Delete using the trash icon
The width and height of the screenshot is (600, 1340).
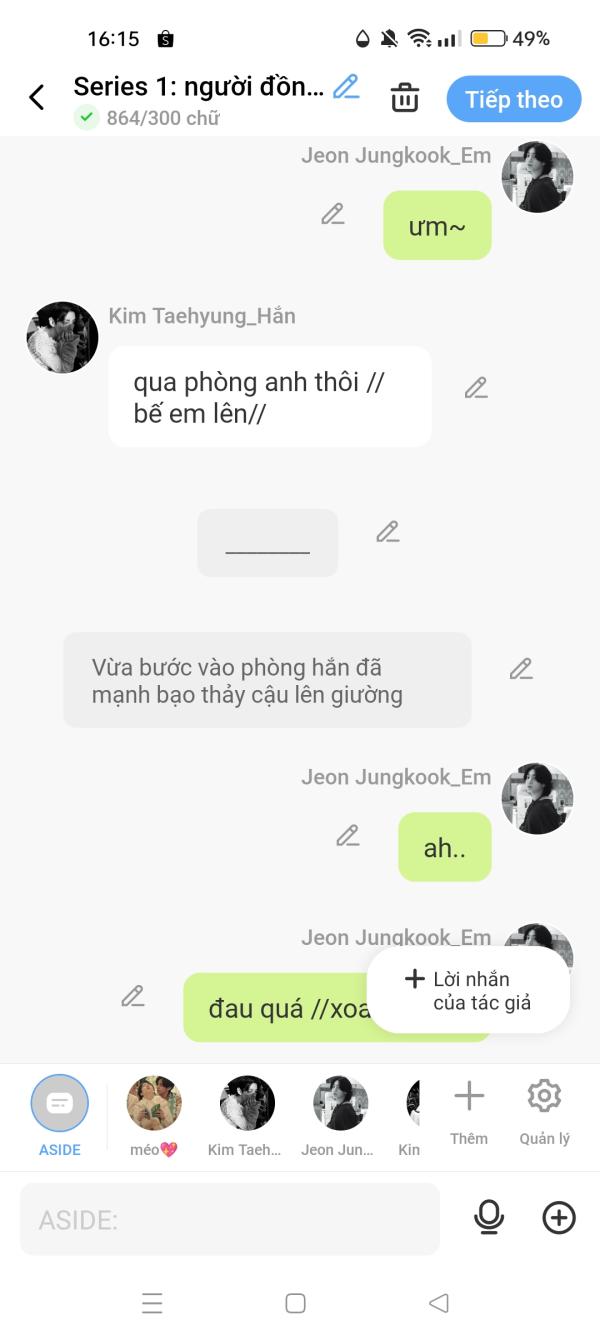point(404,98)
